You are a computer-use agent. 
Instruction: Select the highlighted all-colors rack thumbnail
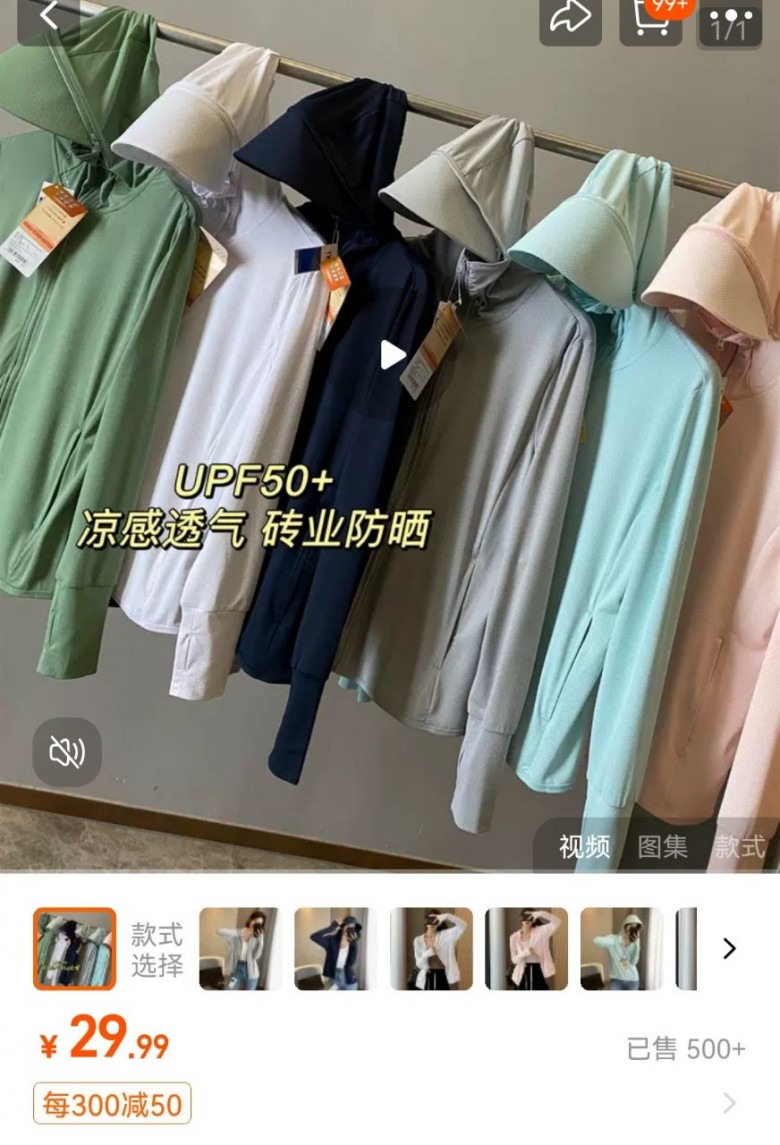click(x=75, y=949)
